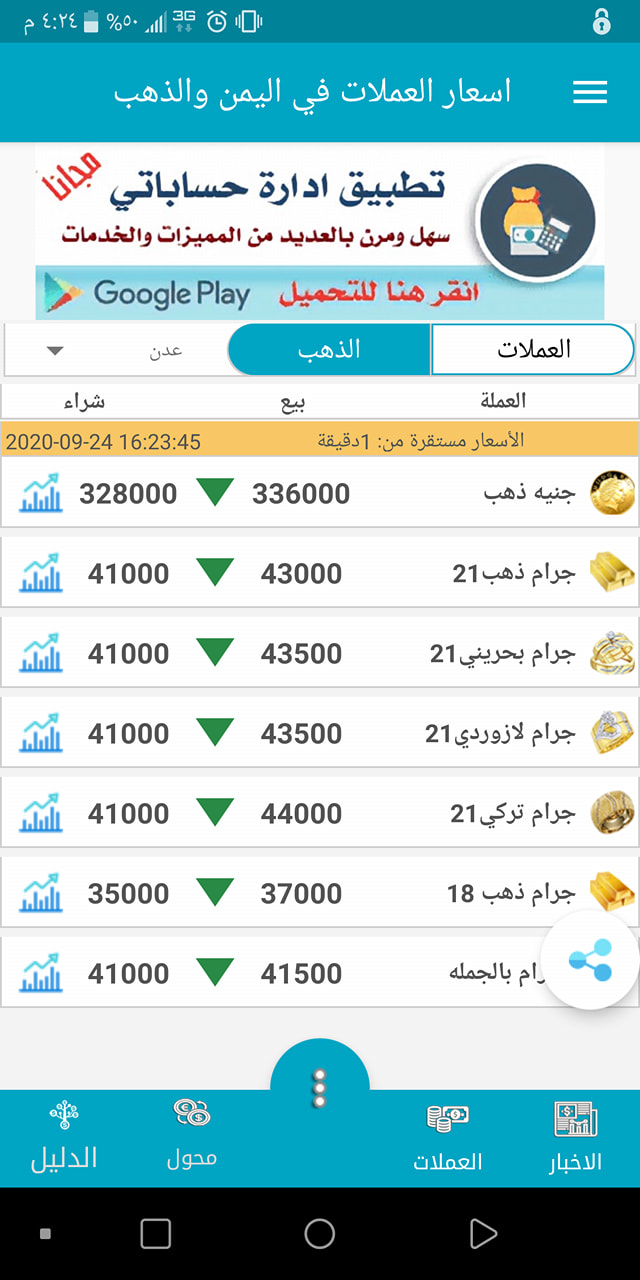Open the محول converter tab
Viewport: 640px width, 1280px height.
[x=191, y=1135]
